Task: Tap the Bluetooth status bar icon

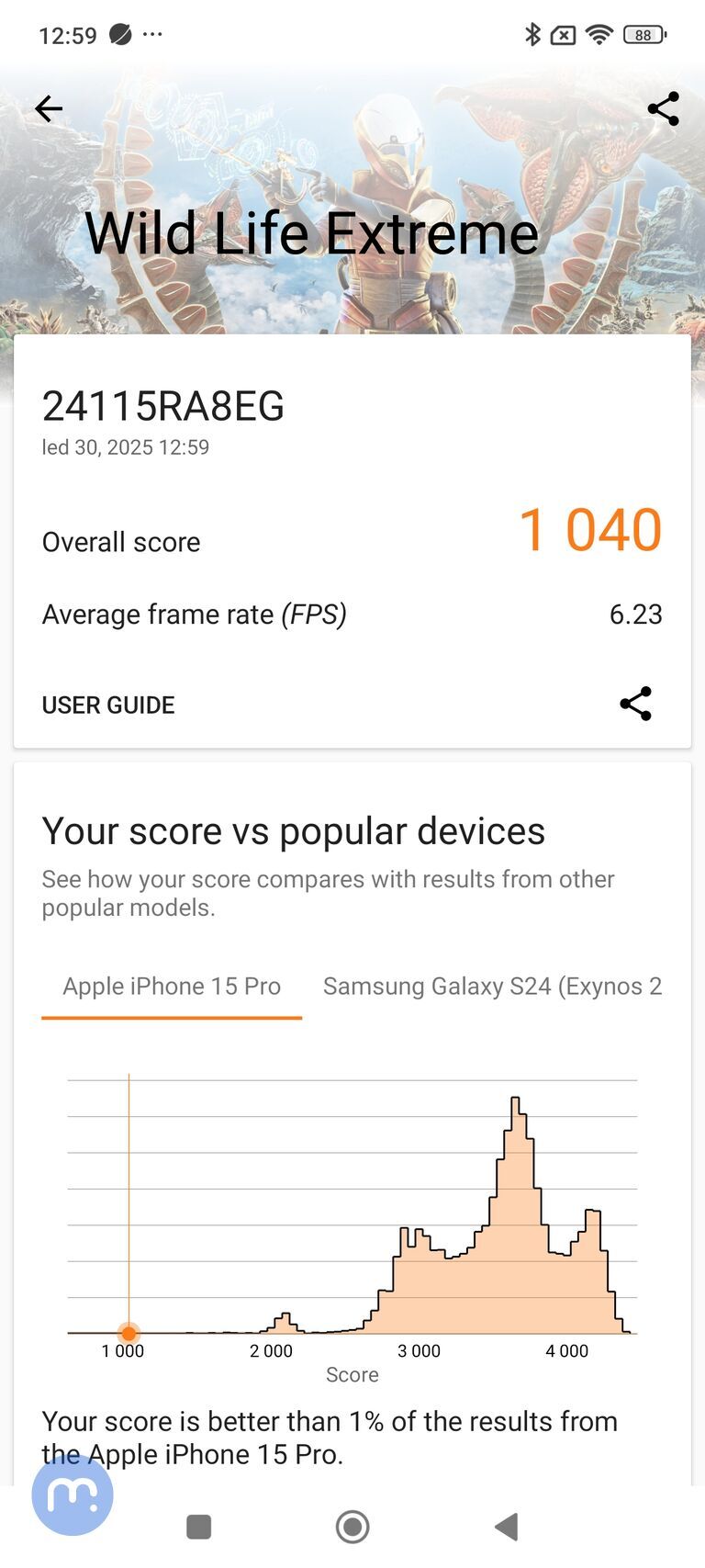Action: (533, 35)
